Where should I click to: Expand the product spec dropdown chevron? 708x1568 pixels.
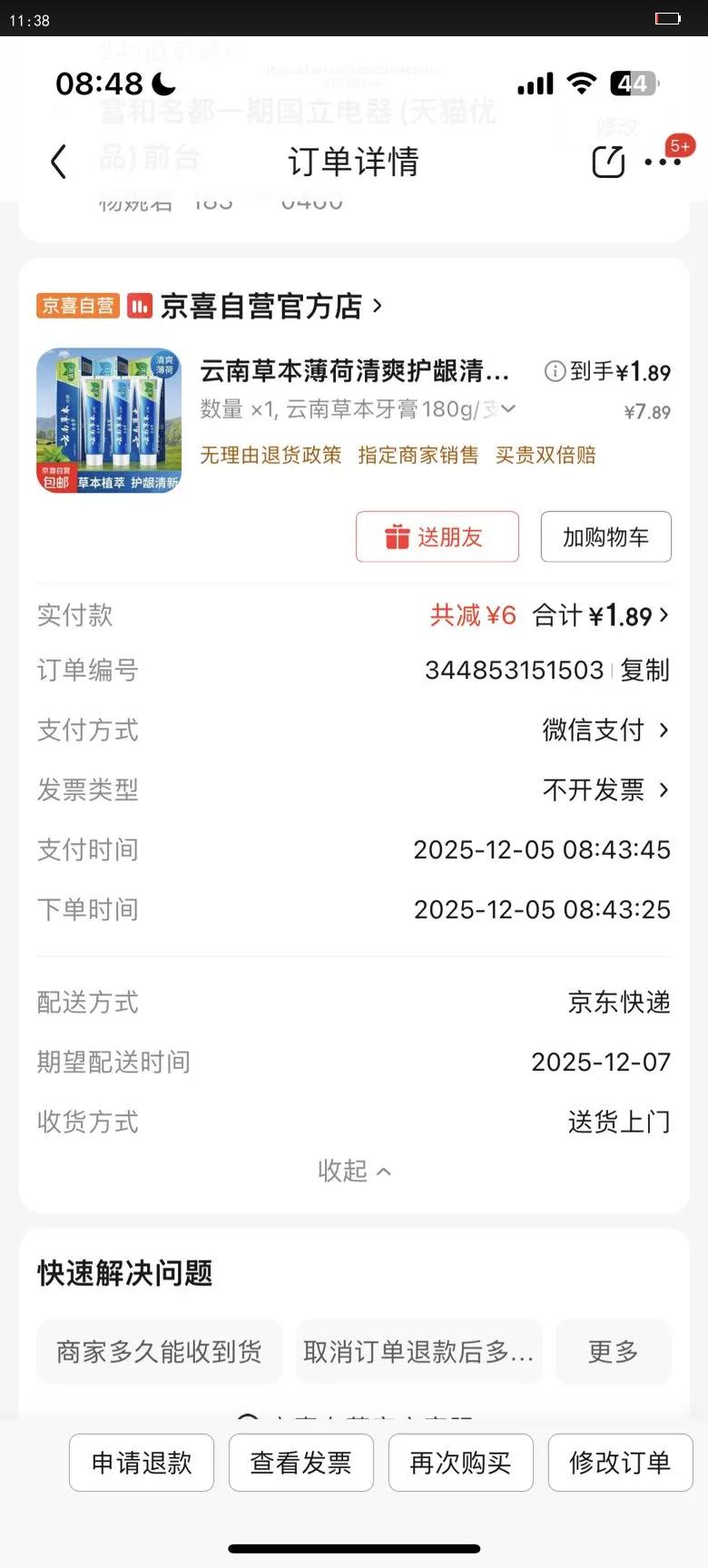pyautogui.click(x=508, y=409)
